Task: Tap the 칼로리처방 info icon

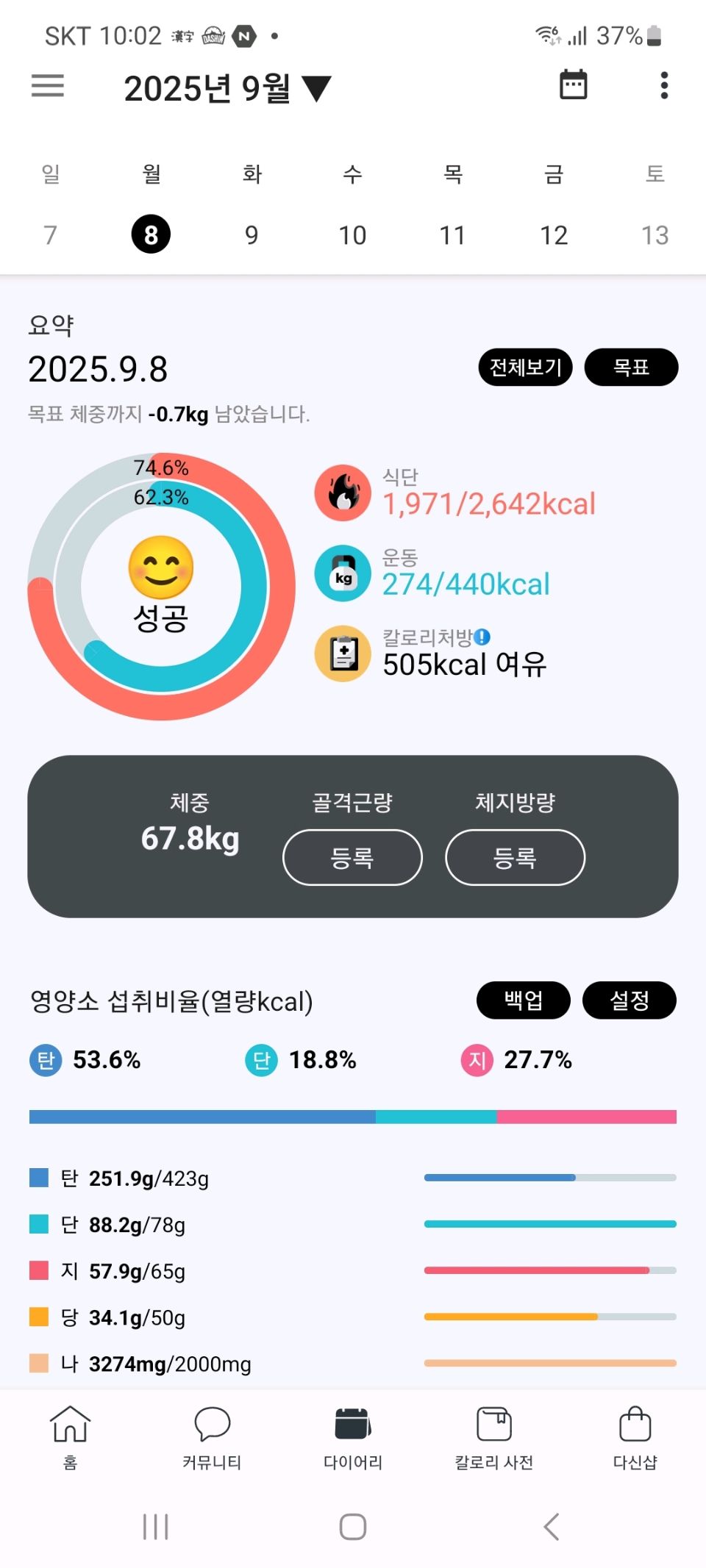Action: (482, 637)
